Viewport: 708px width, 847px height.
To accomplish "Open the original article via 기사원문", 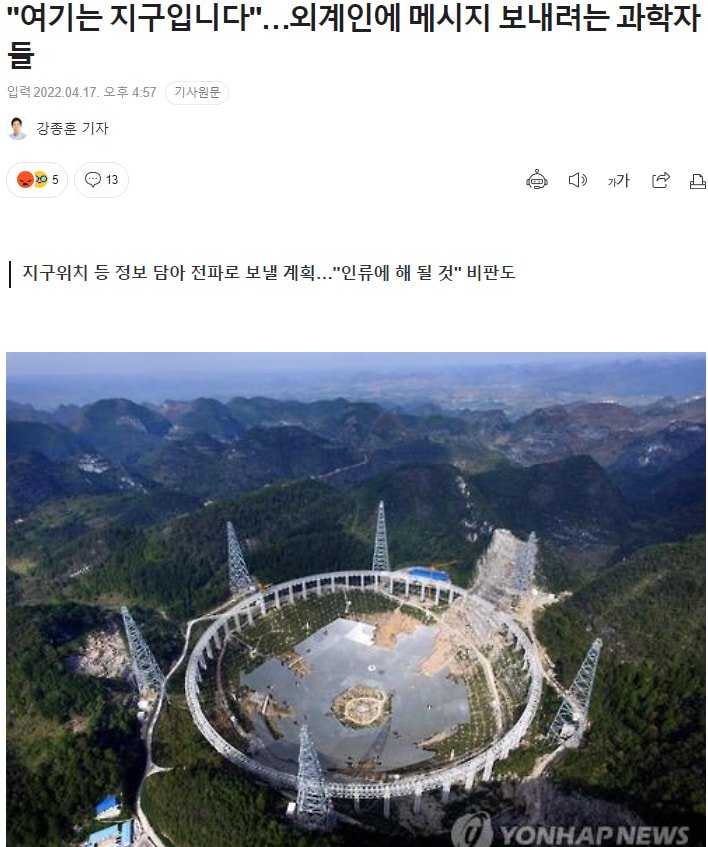I will click(x=197, y=92).
